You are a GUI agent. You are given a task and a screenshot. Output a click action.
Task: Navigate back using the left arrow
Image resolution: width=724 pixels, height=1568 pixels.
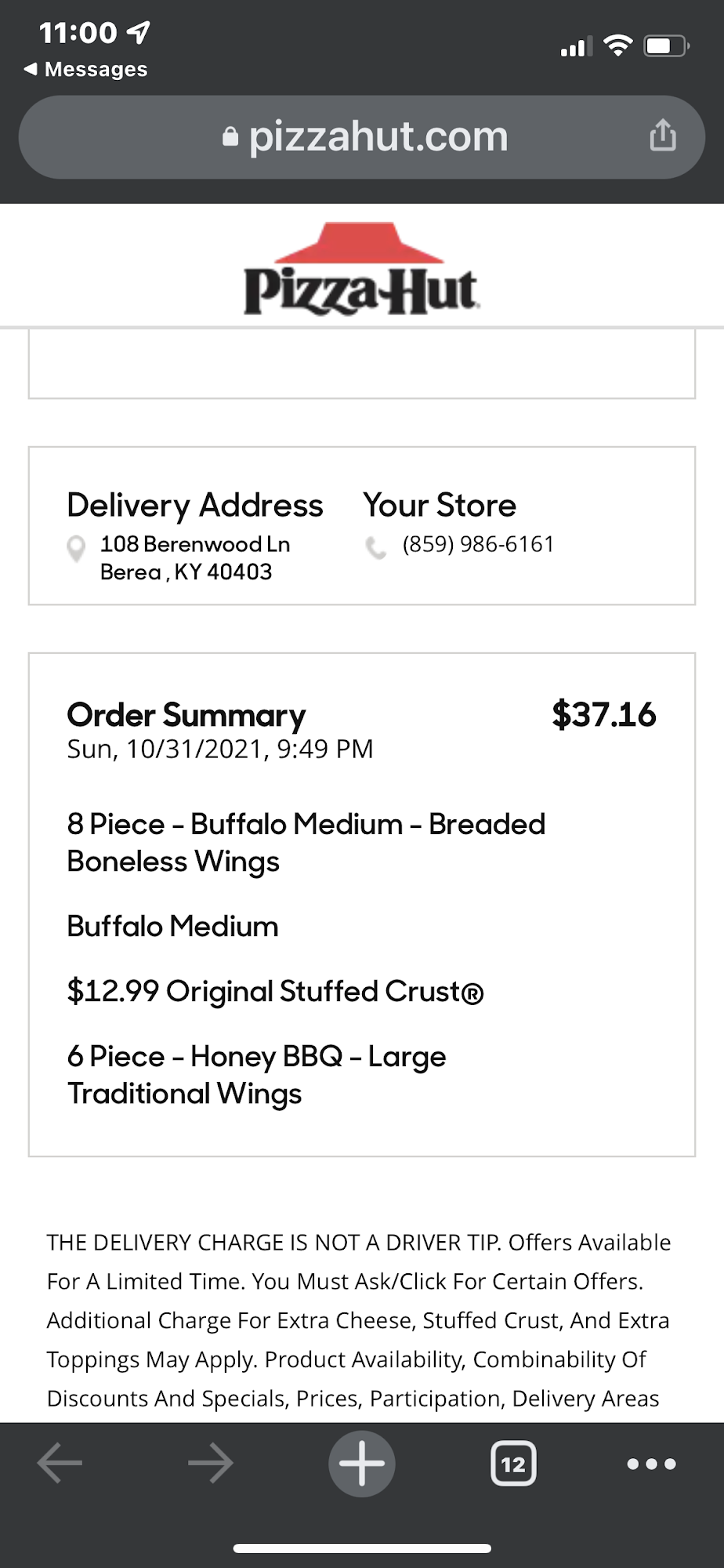[x=60, y=1463]
